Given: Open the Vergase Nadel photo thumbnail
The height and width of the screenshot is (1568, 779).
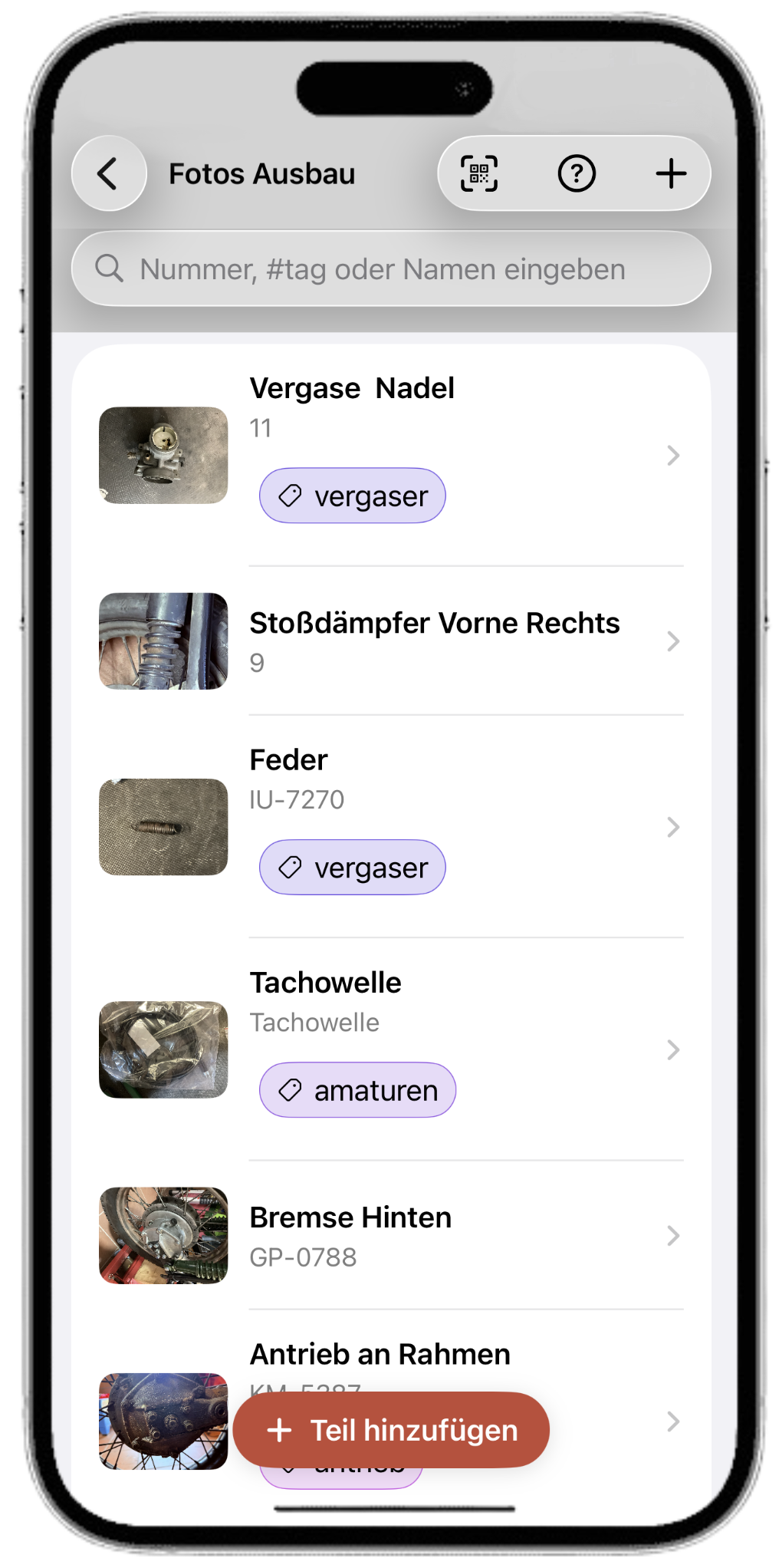Looking at the screenshot, I should coord(163,456).
